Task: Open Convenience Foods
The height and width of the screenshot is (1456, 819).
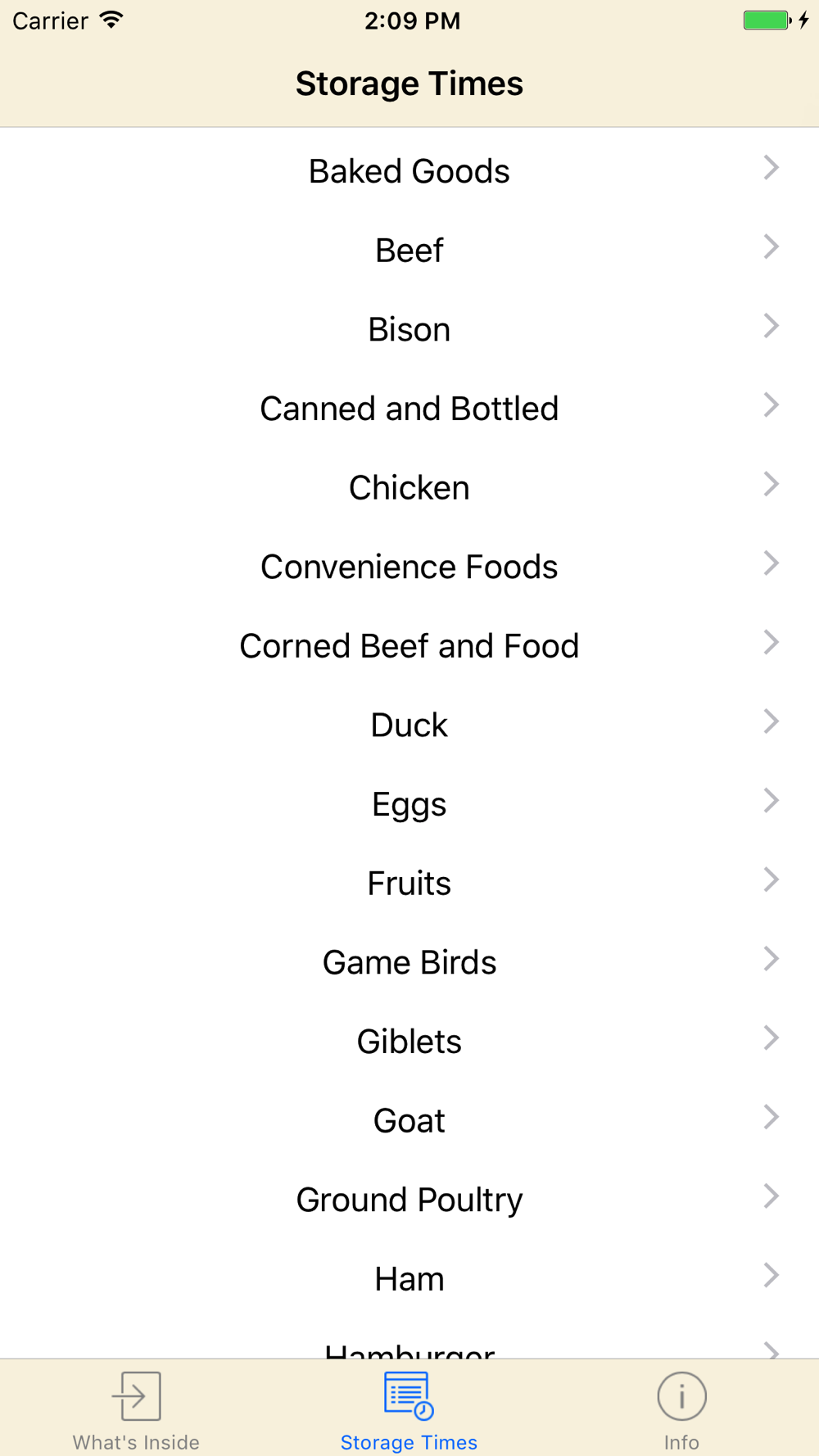Action: pyautogui.click(x=409, y=567)
